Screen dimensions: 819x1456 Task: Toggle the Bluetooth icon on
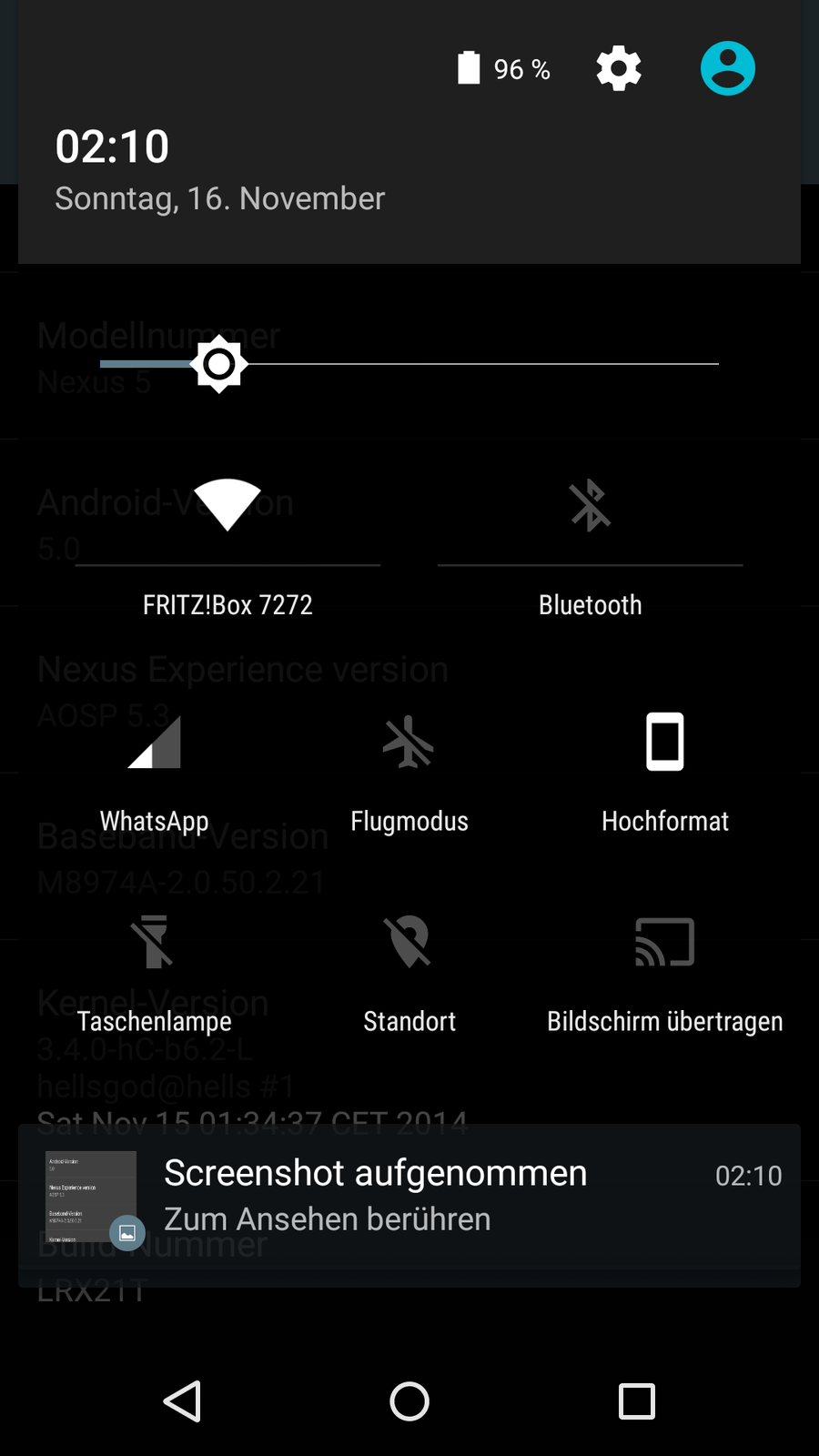(x=590, y=505)
